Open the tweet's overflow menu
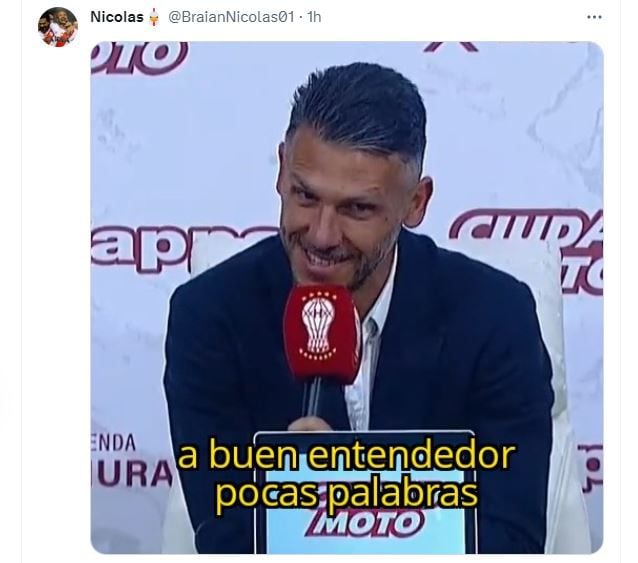 (594, 17)
